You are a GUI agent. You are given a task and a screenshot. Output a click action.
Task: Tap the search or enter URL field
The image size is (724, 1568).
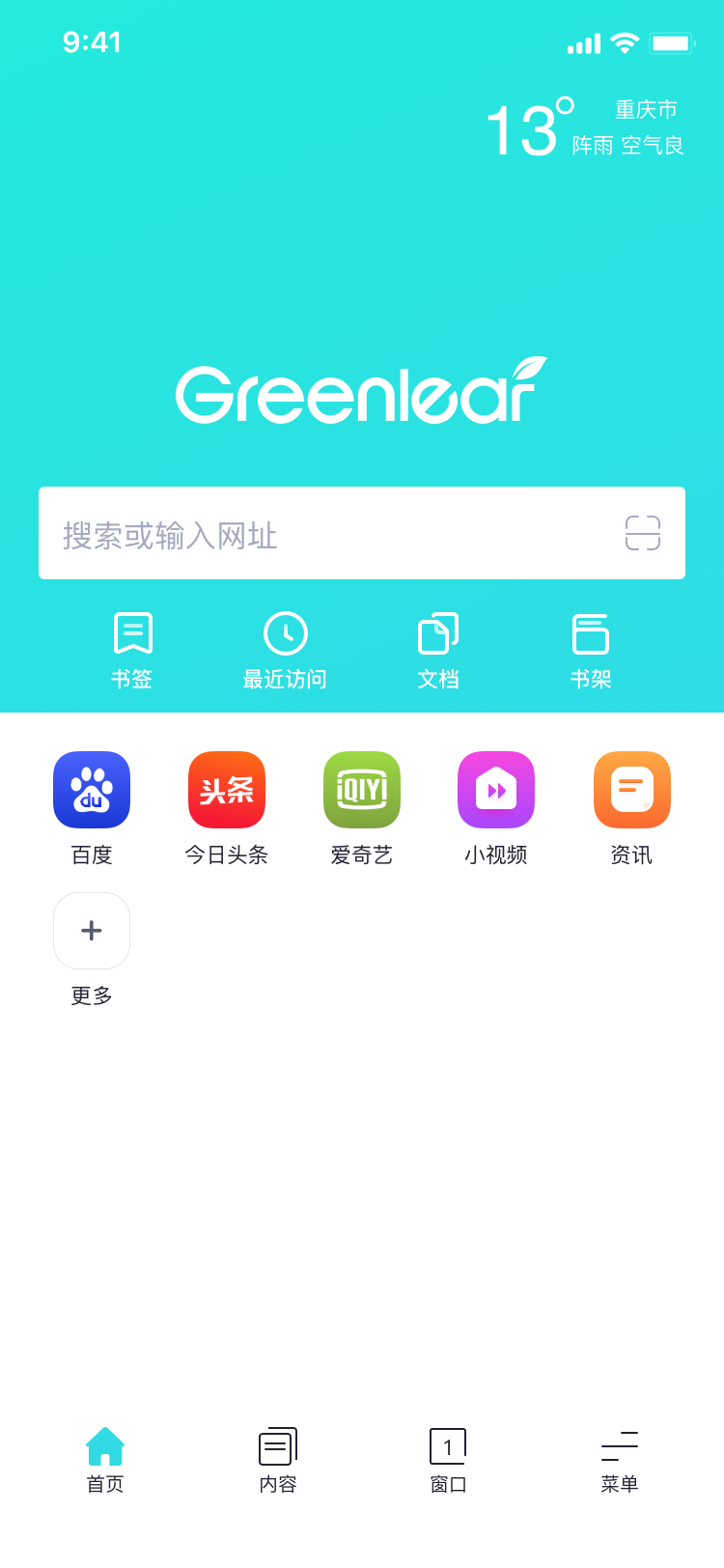[362, 533]
